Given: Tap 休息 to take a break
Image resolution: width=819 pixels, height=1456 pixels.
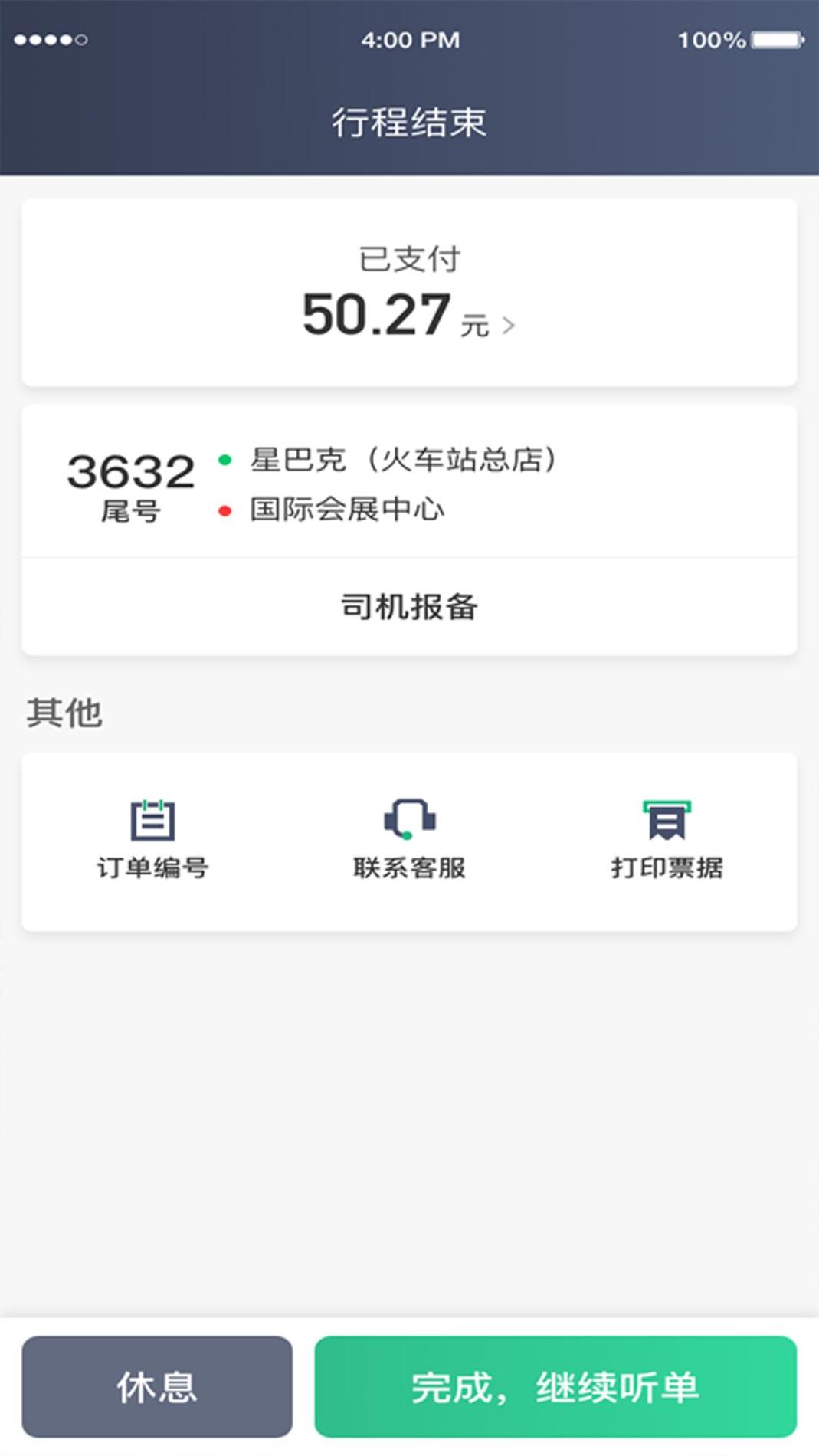Looking at the screenshot, I should click(x=157, y=1386).
